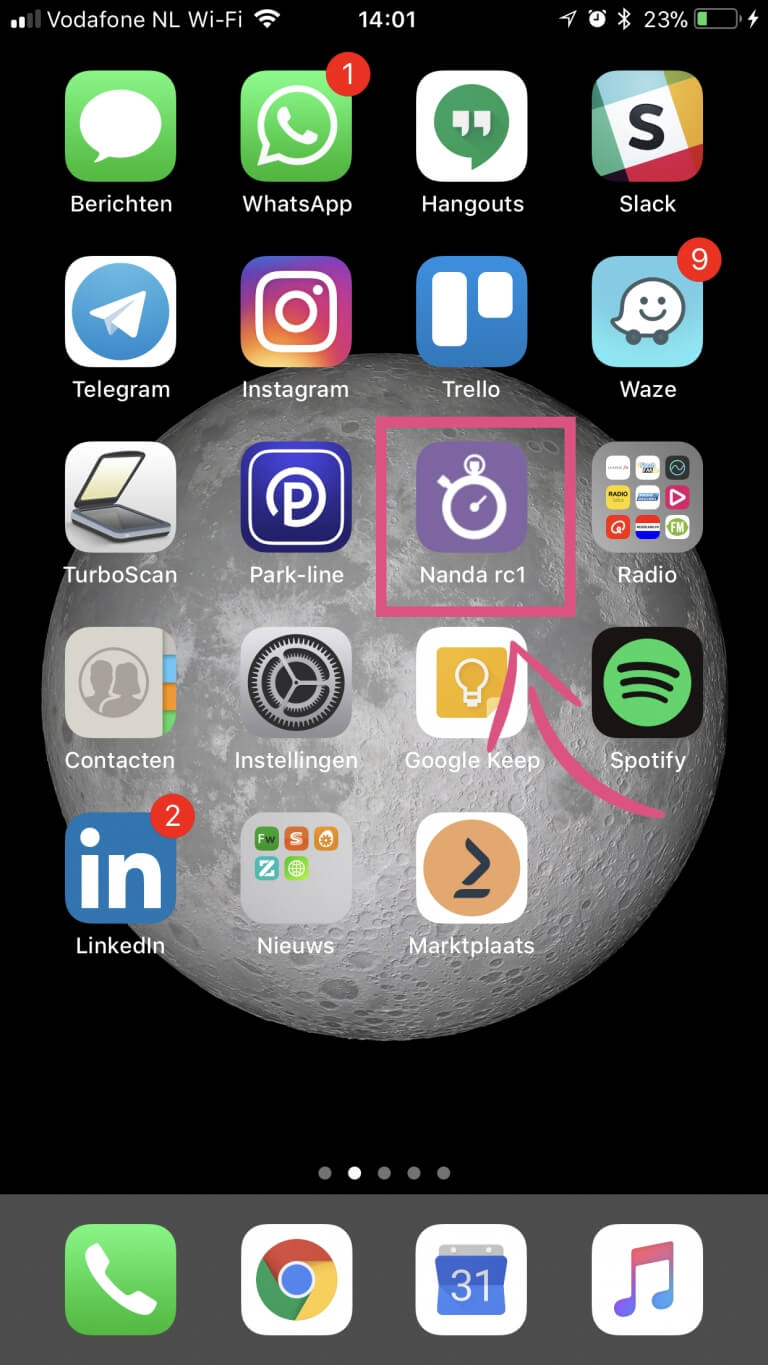Open TurboScan
Viewport: 768px width, 1365px height.
120,497
